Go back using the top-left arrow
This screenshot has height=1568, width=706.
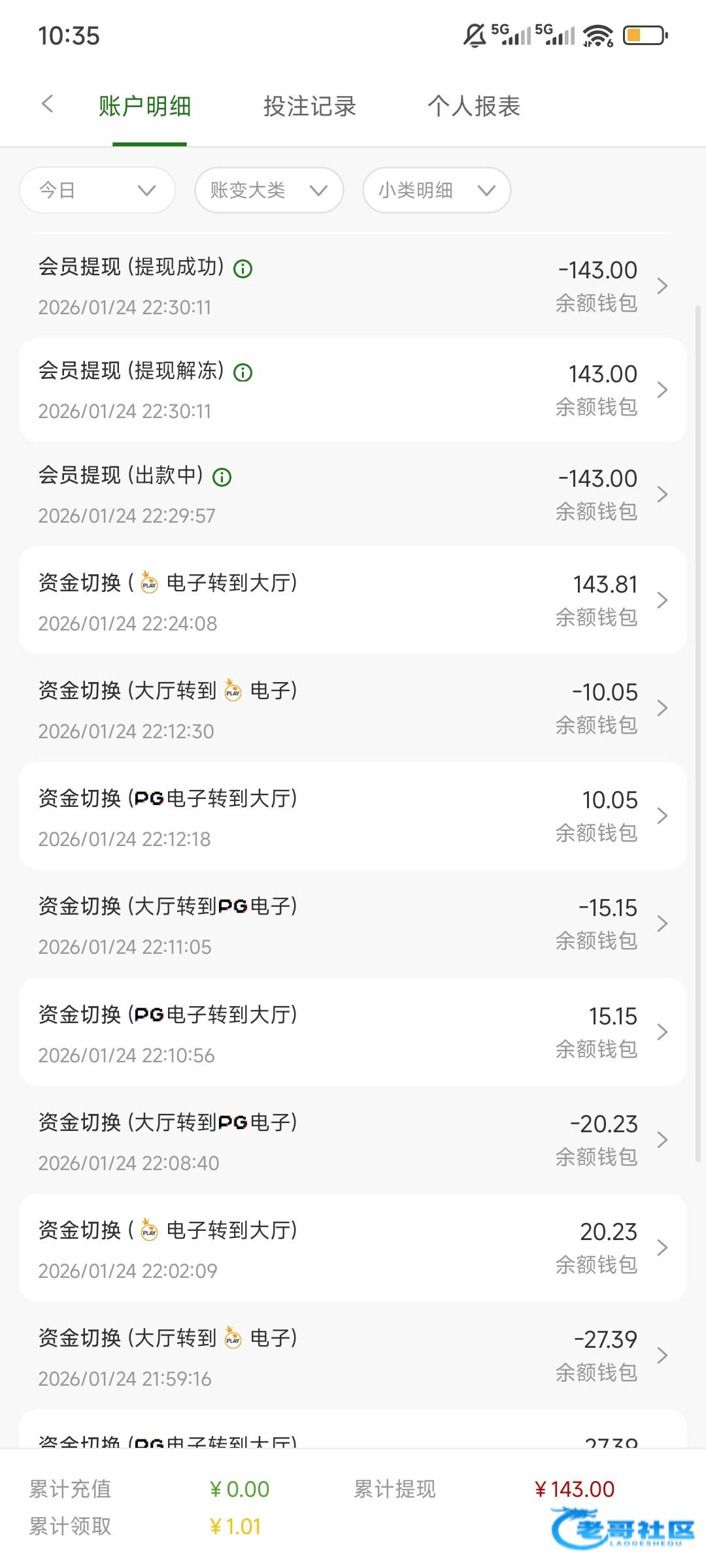click(x=47, y=103)
